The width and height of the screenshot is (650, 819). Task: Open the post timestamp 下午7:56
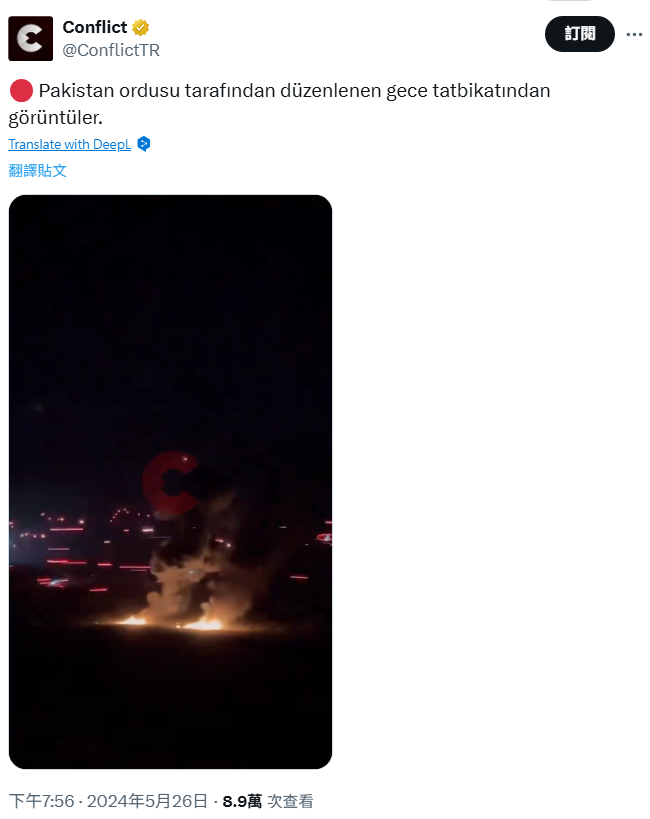point(40,801)
